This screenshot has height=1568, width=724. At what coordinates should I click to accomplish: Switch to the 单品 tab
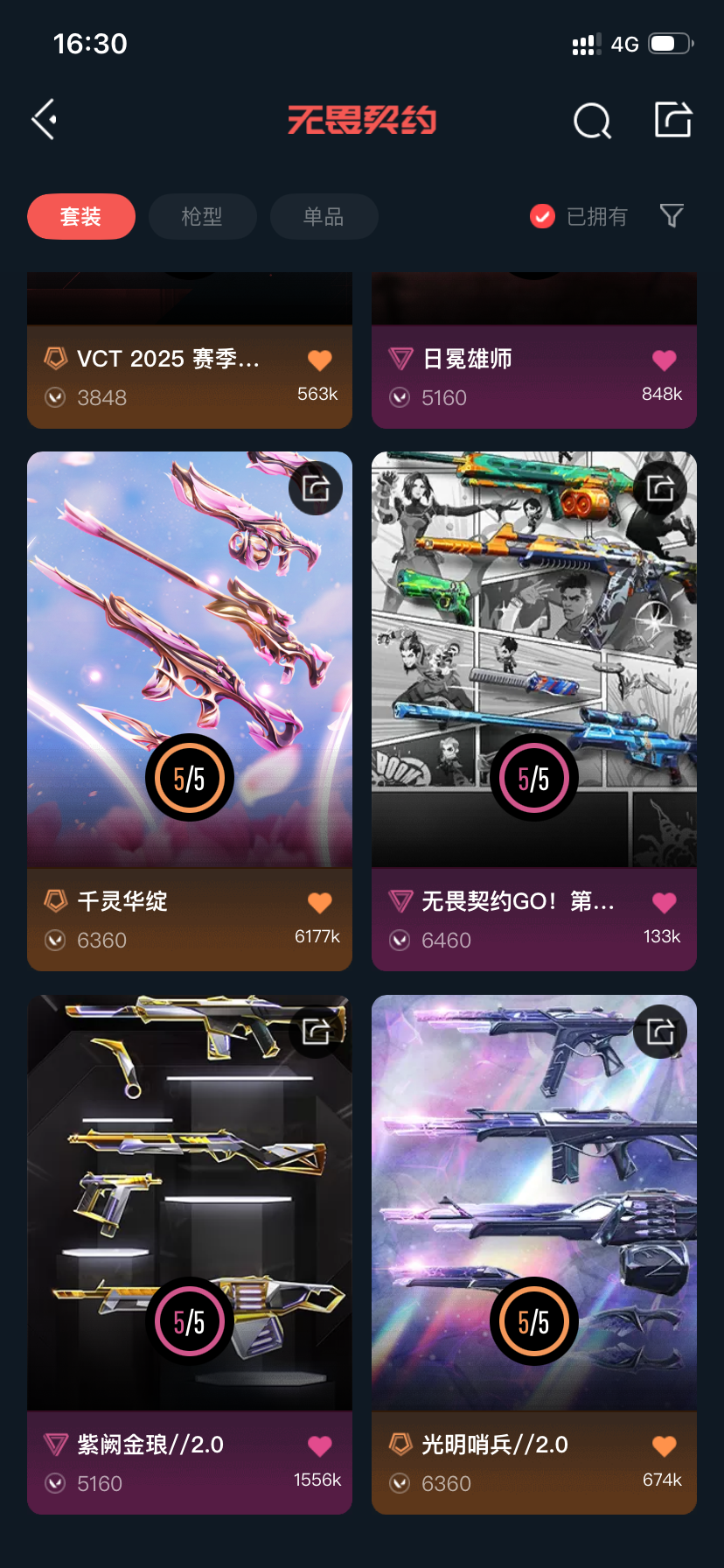pyautogui.click(x=324, y=216)
